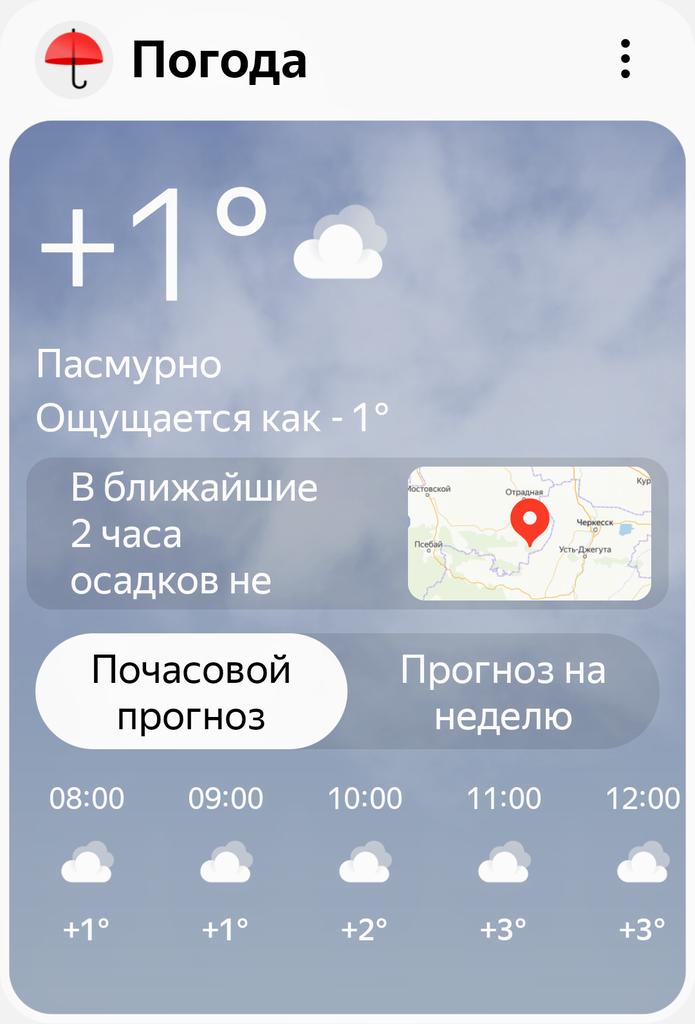
Task: Select the Почасовой прогноз tab
Action: coord(191,692)
